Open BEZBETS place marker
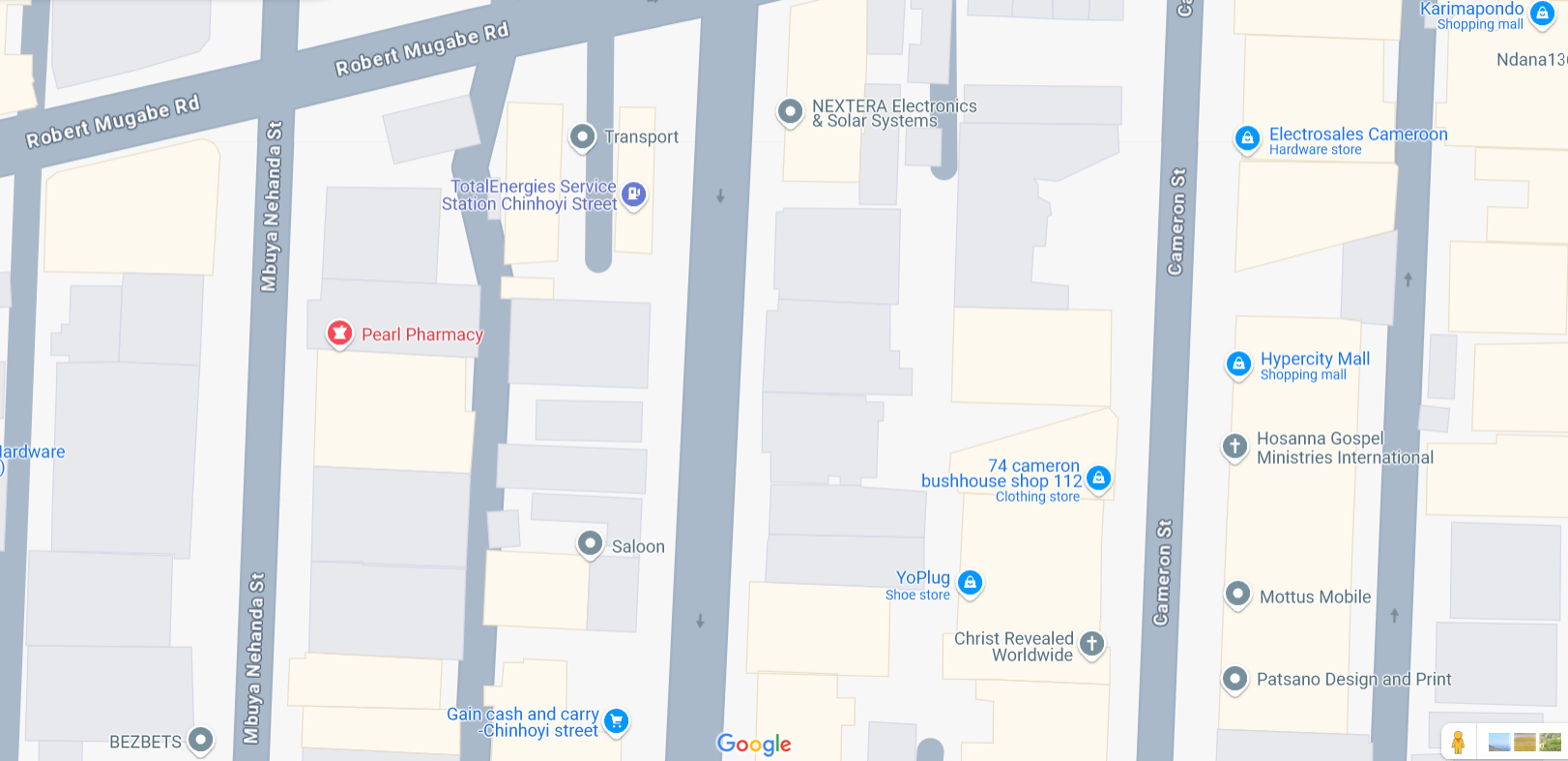The width and height of the screenshot is (1568, 761). tap(200, 740)
